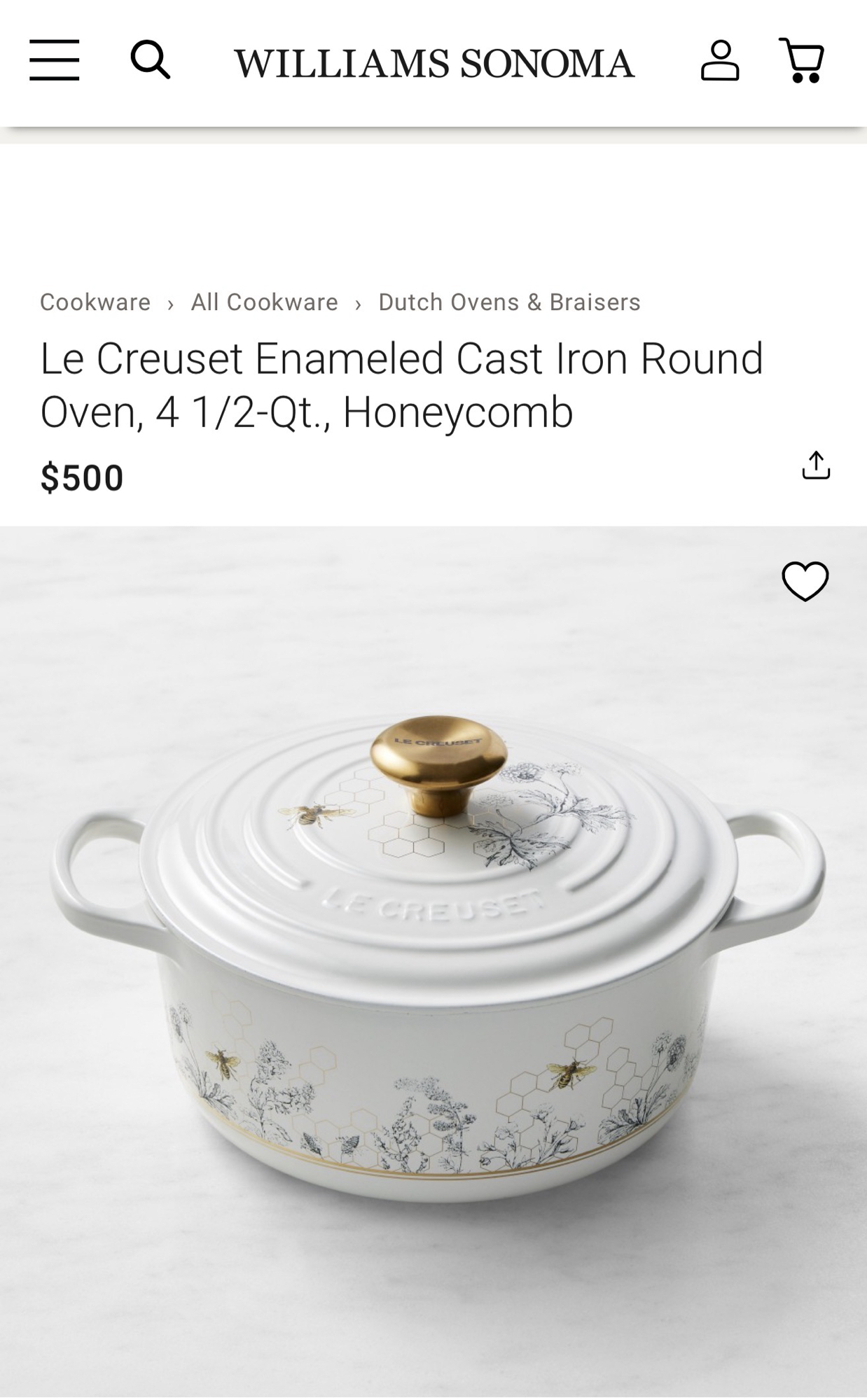Add the Honeycomb oven to favorites
The image size is (867, 1400).
(805, 580)
